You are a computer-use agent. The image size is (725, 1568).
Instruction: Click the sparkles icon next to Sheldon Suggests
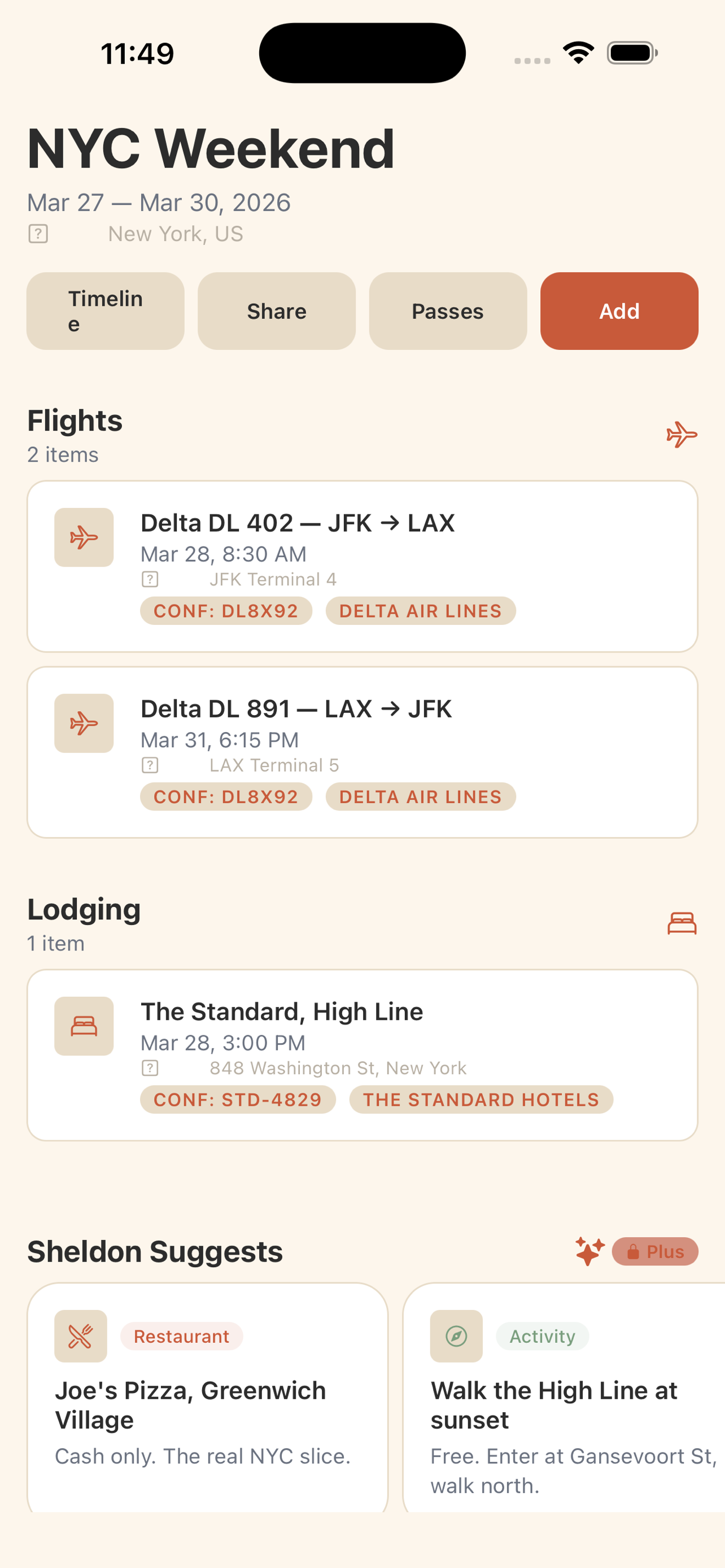[x=589, y=1251]
